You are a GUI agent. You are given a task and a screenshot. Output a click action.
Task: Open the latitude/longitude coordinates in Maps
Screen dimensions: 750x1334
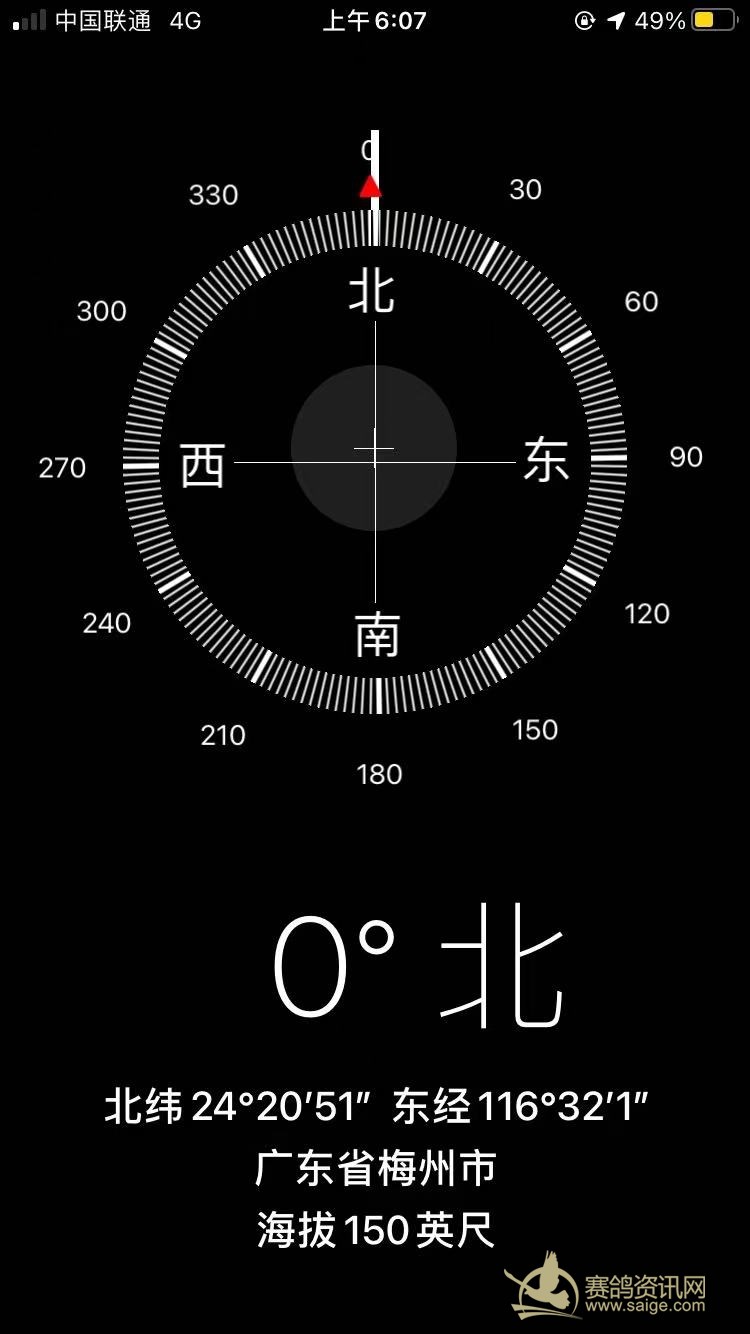coord(376,1107)
